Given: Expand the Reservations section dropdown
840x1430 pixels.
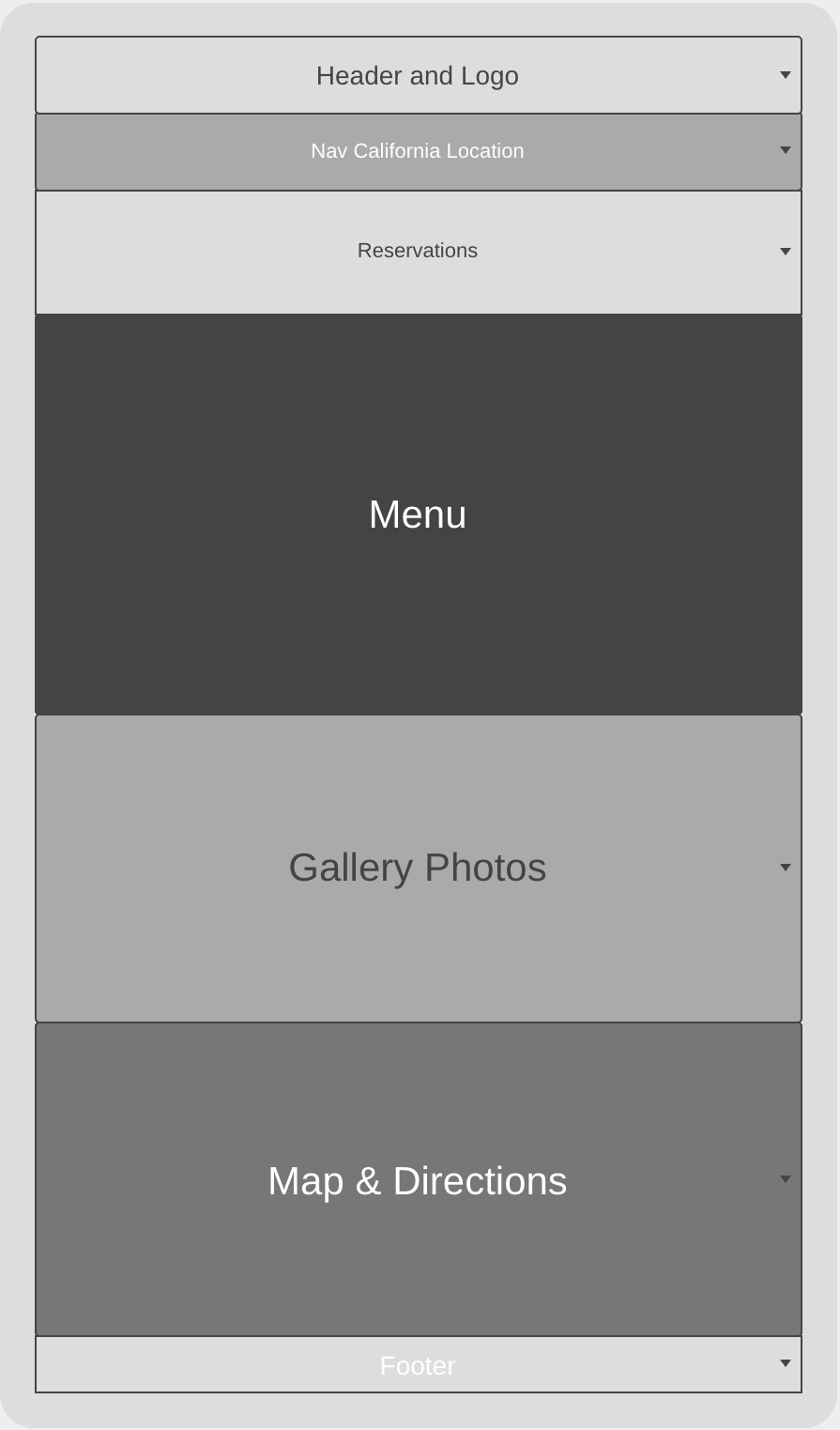Looking at the screenshot, I should click(419, 252).
